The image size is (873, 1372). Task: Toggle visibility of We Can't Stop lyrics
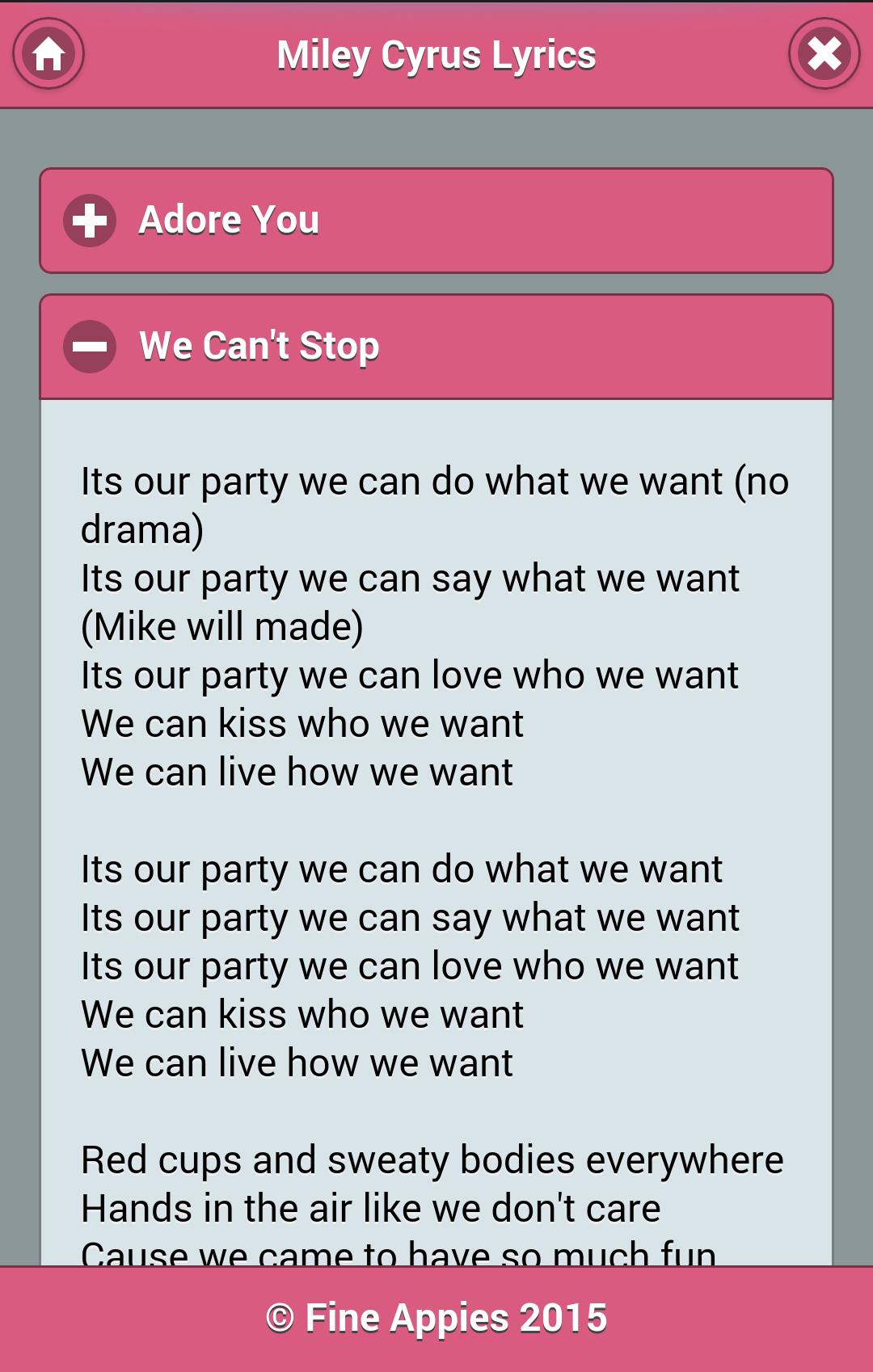pyautogui.click(x=259, y=346)
